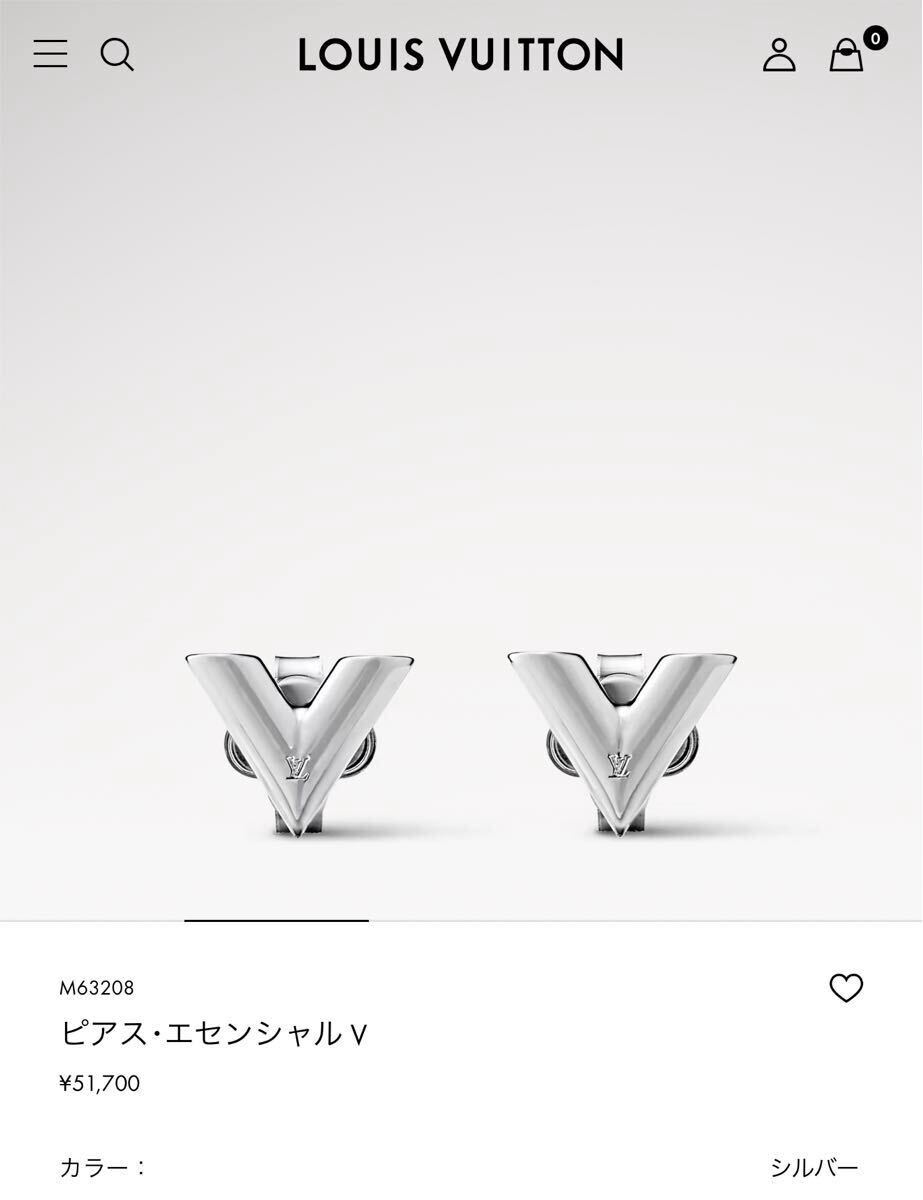Screen dimensions: 923x1200
Task: Open the shopping bag
Action: [846, 55]
